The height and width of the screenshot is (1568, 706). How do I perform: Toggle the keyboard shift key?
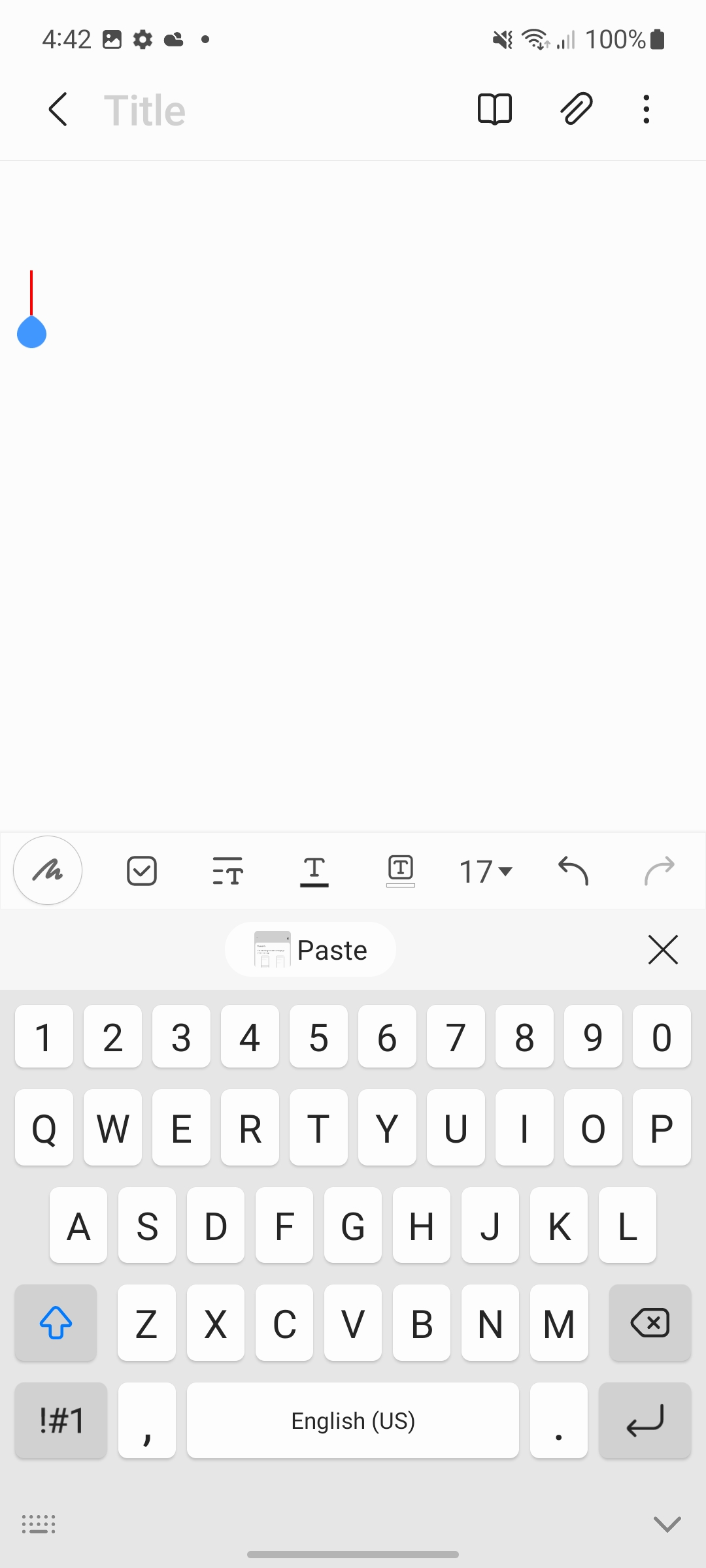point(56,1323)
